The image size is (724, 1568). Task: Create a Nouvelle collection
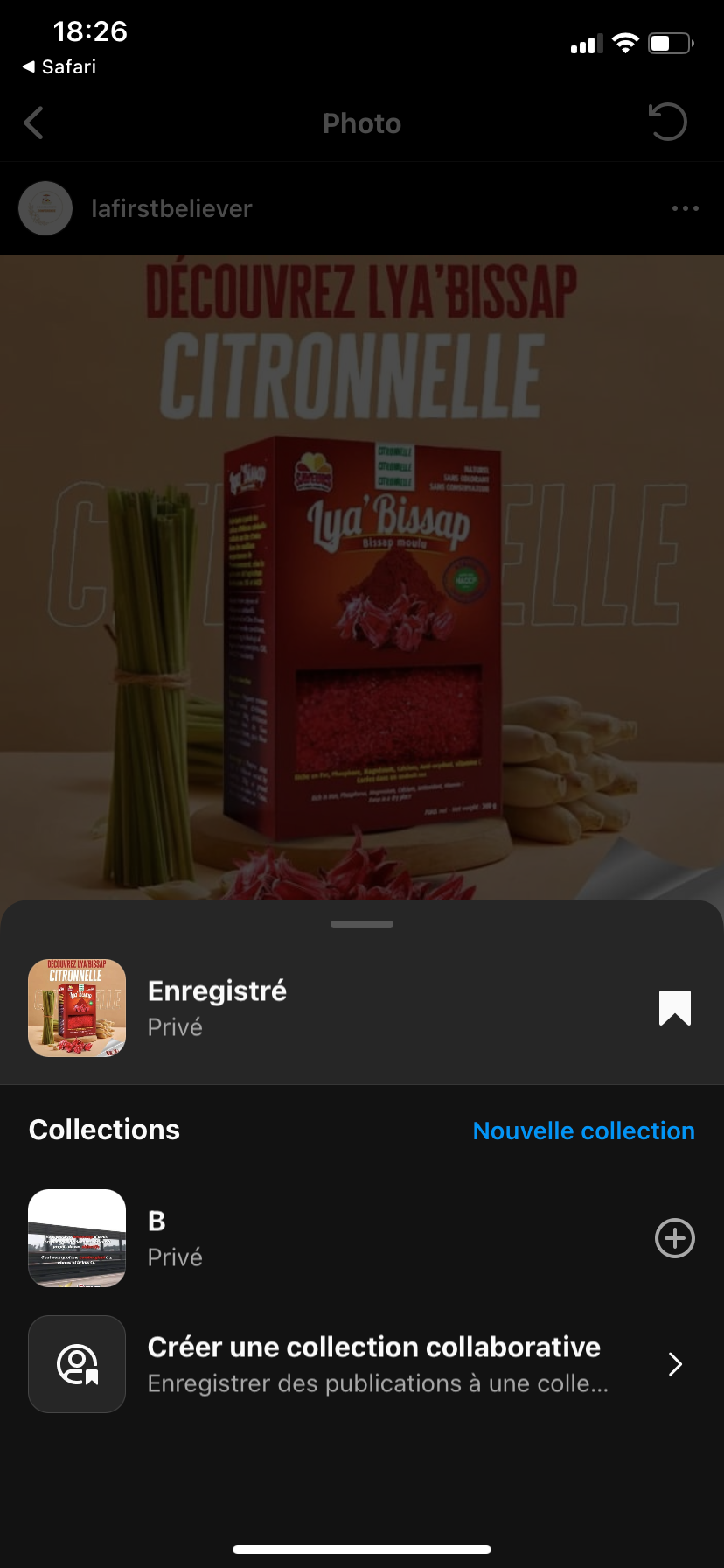tap(583, 1130)
